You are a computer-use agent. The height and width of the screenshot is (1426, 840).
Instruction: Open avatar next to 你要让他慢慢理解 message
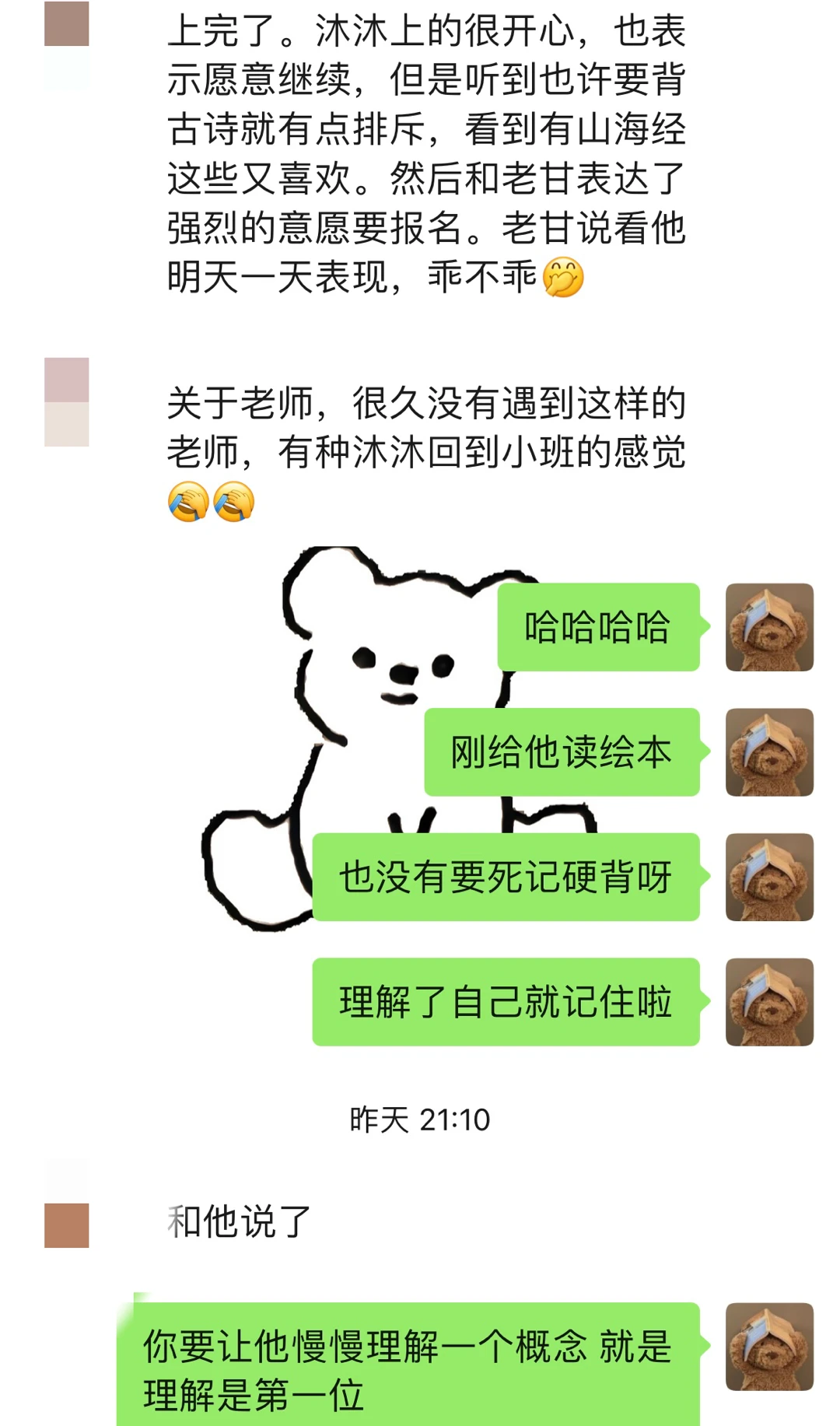coord(769,1347)
